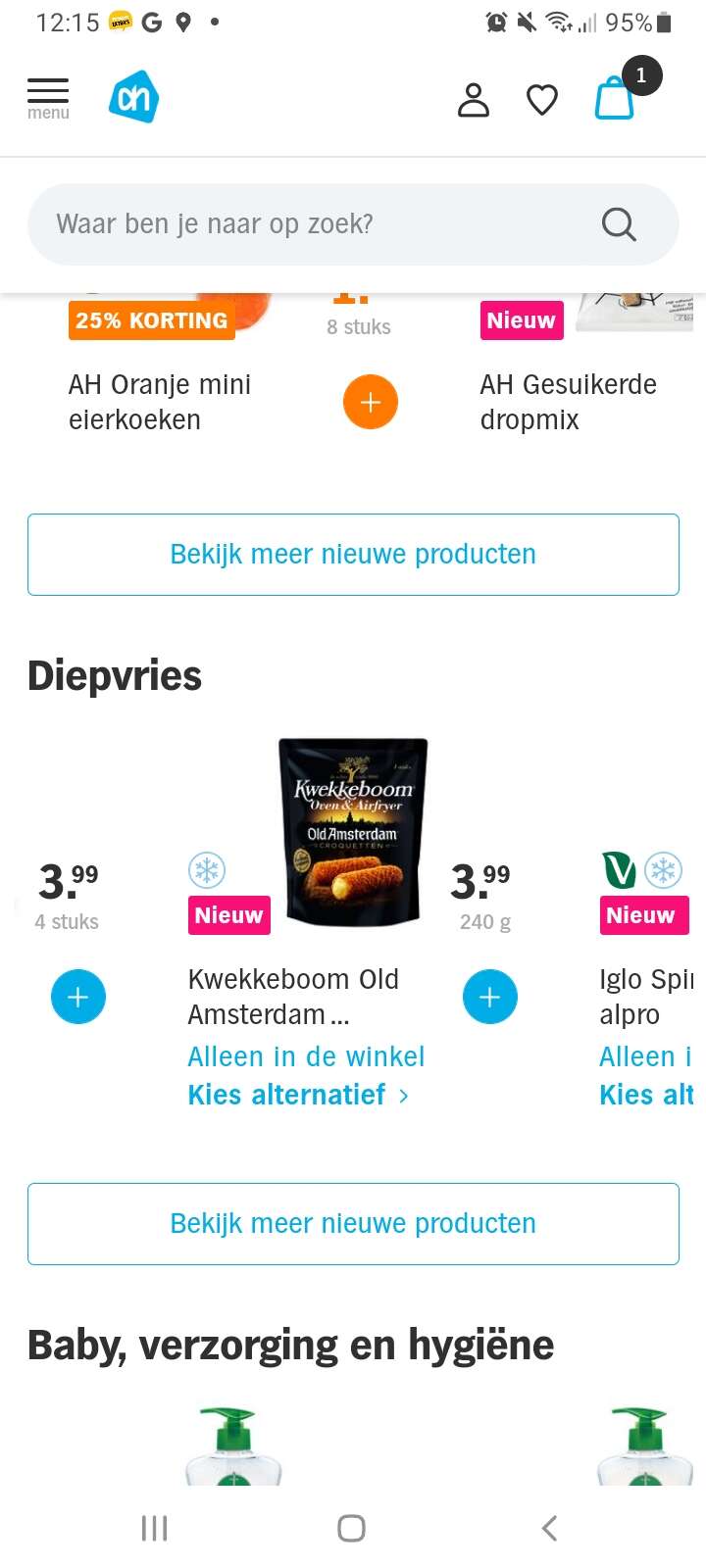Tap the product search field

point(353,224)
